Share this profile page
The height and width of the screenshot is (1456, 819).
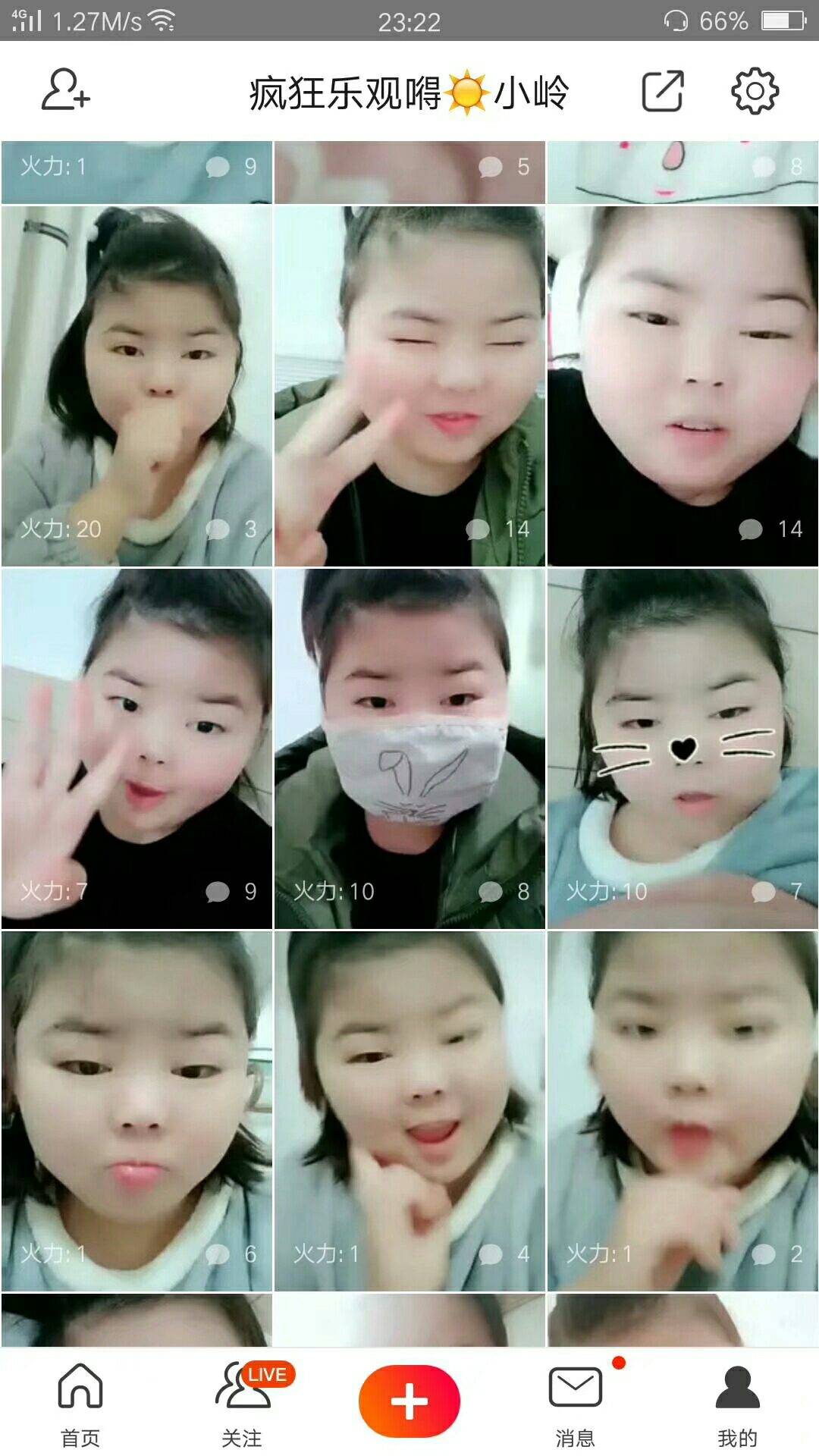(663, 92)
